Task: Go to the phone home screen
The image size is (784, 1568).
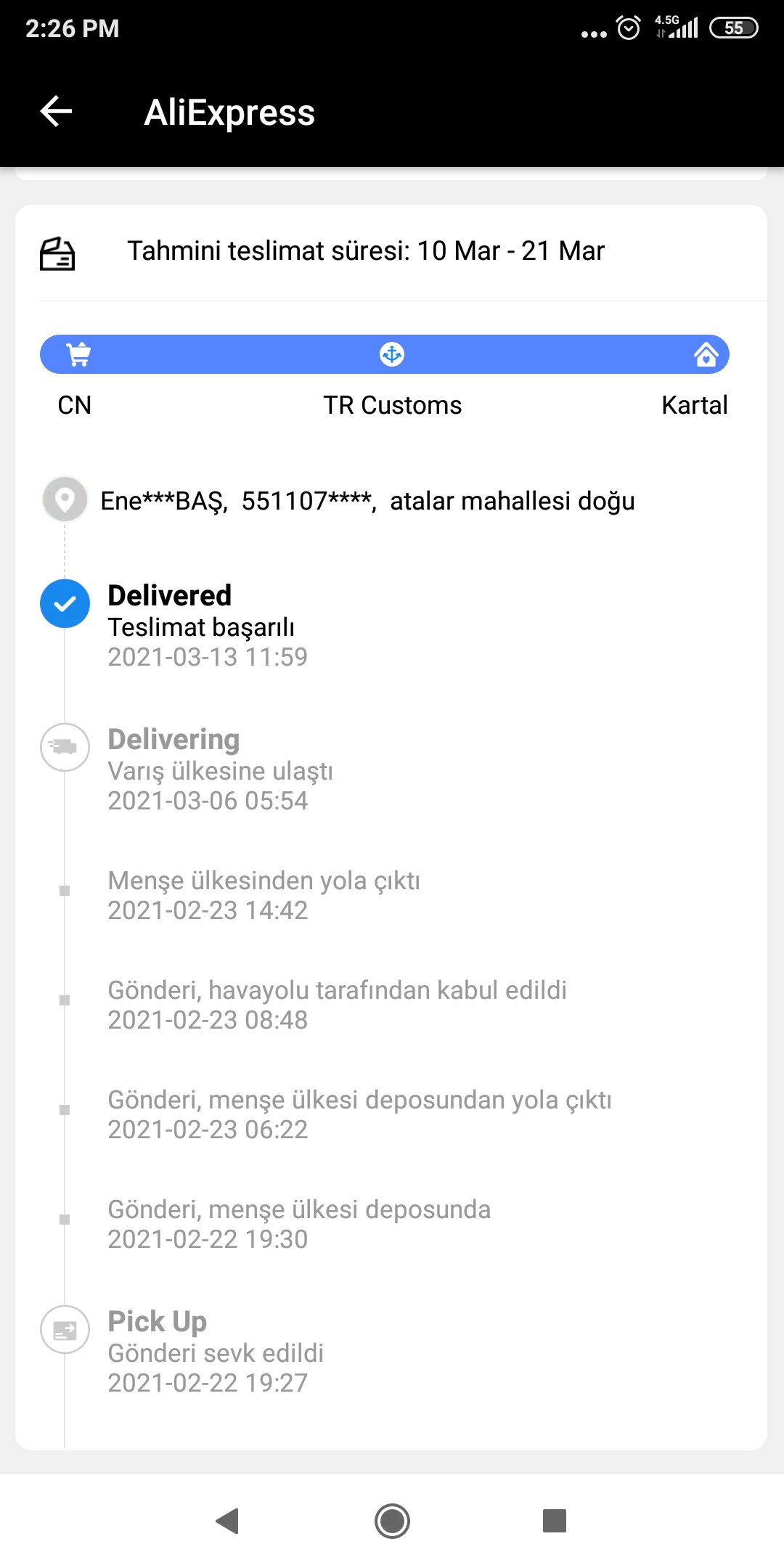Action: click(x=392, y=1521)
